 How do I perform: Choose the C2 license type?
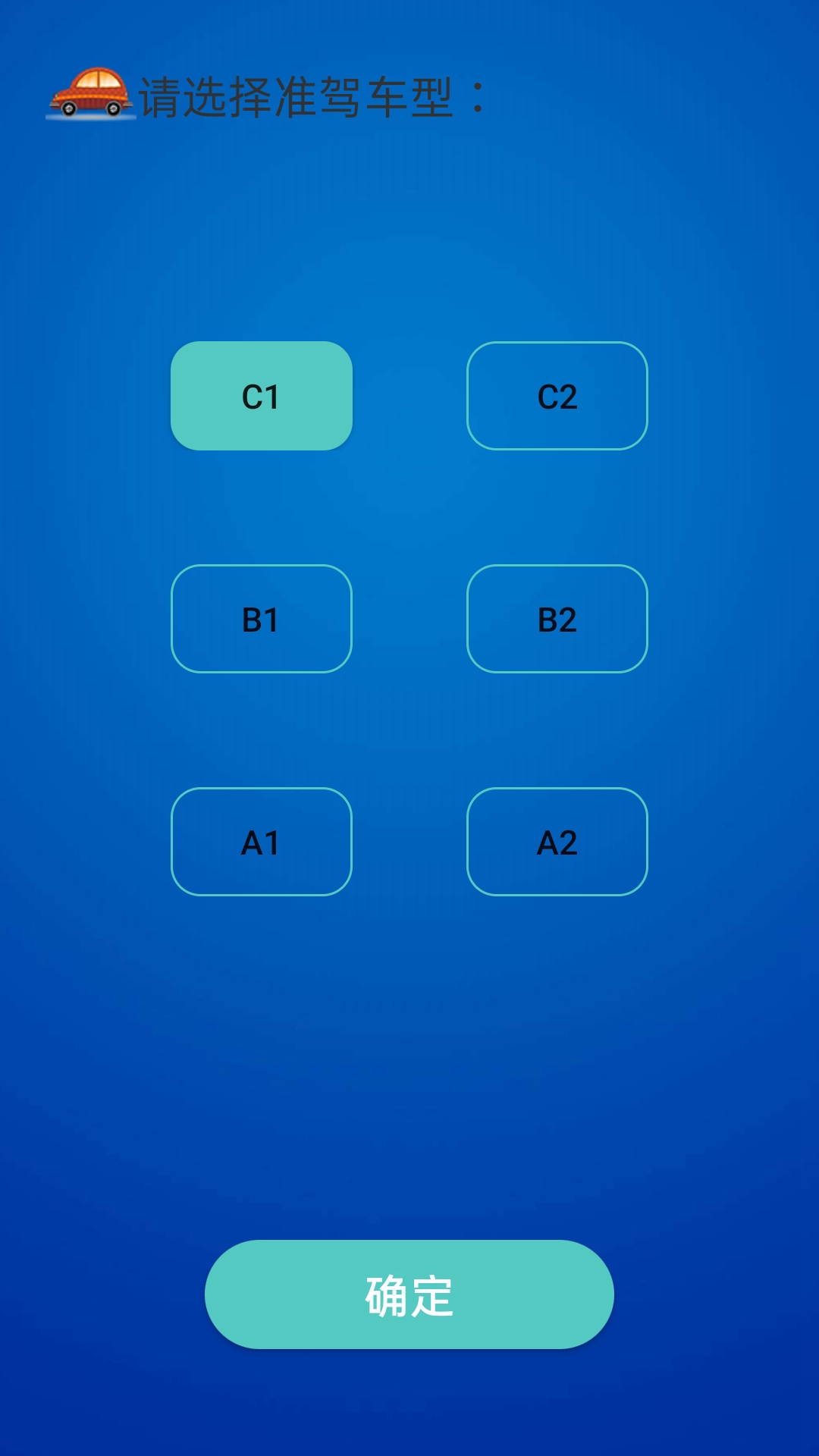coord(557,396)
